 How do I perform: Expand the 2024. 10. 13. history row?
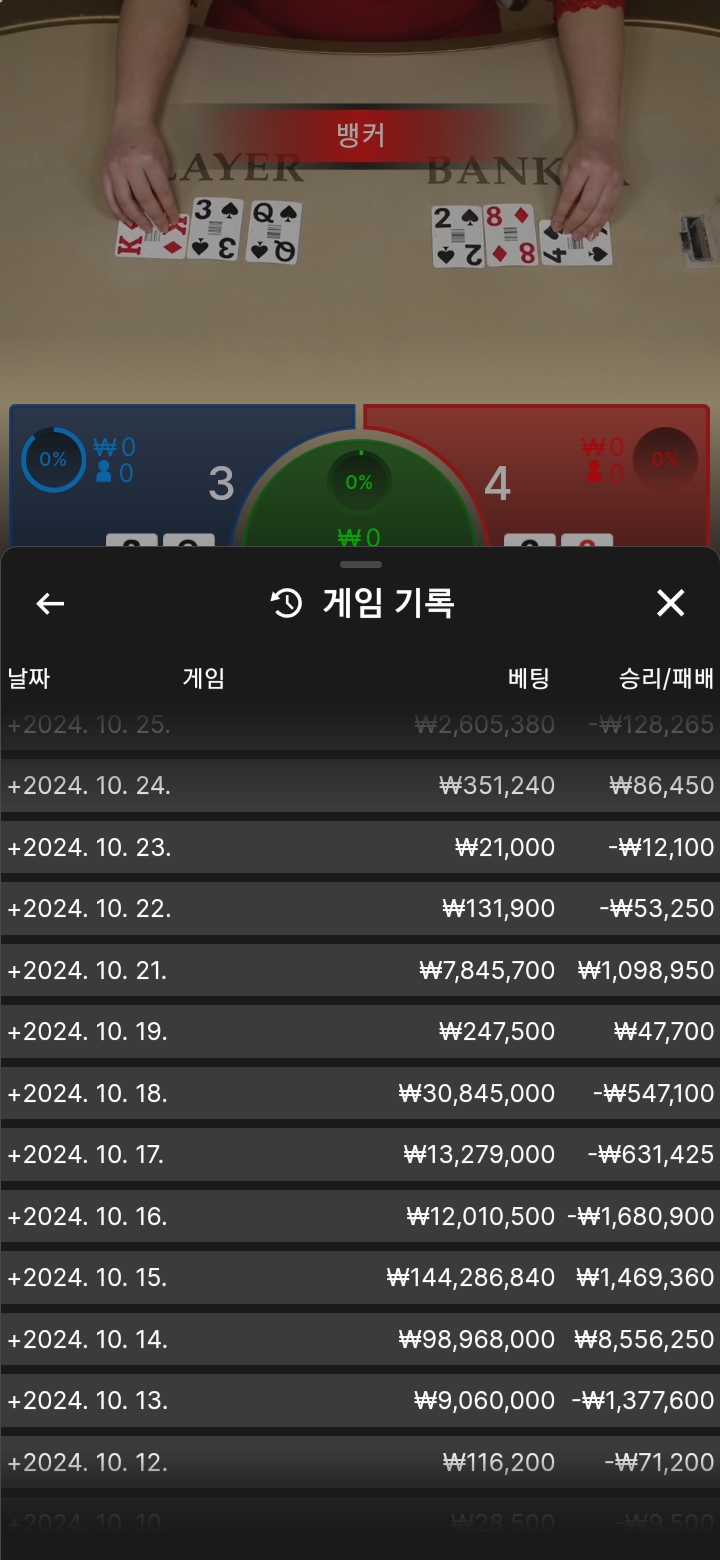pos(360,1401)
